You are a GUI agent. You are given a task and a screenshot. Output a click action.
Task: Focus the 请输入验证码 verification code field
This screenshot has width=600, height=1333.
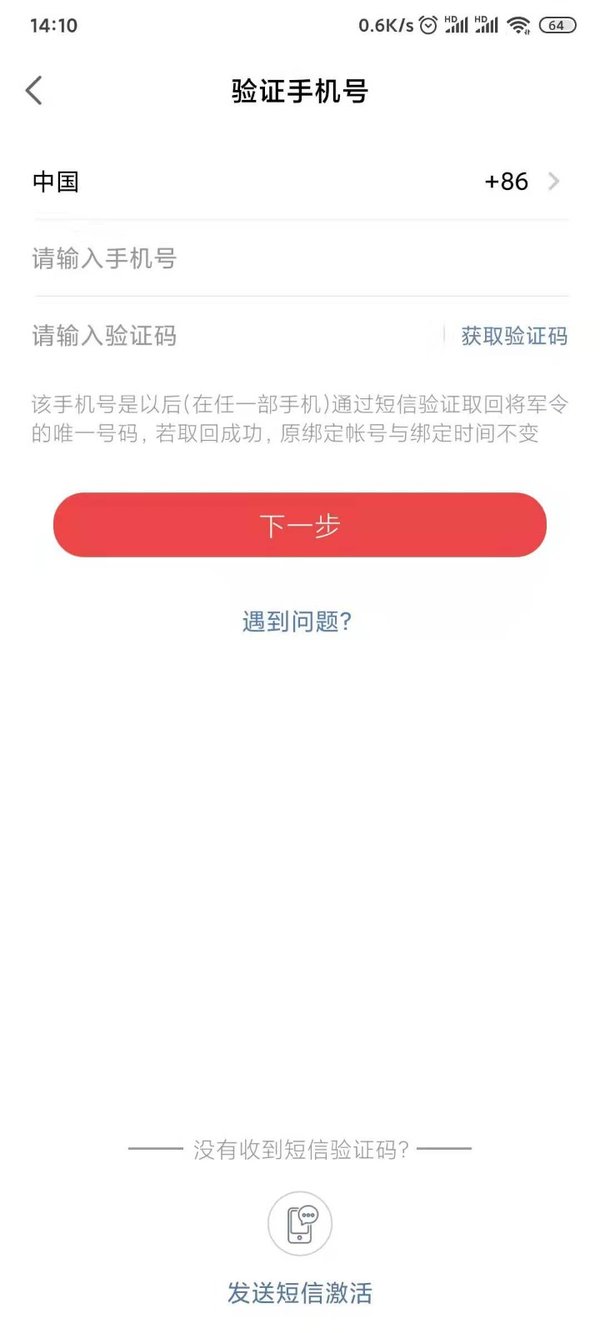(x=230, y=335)
